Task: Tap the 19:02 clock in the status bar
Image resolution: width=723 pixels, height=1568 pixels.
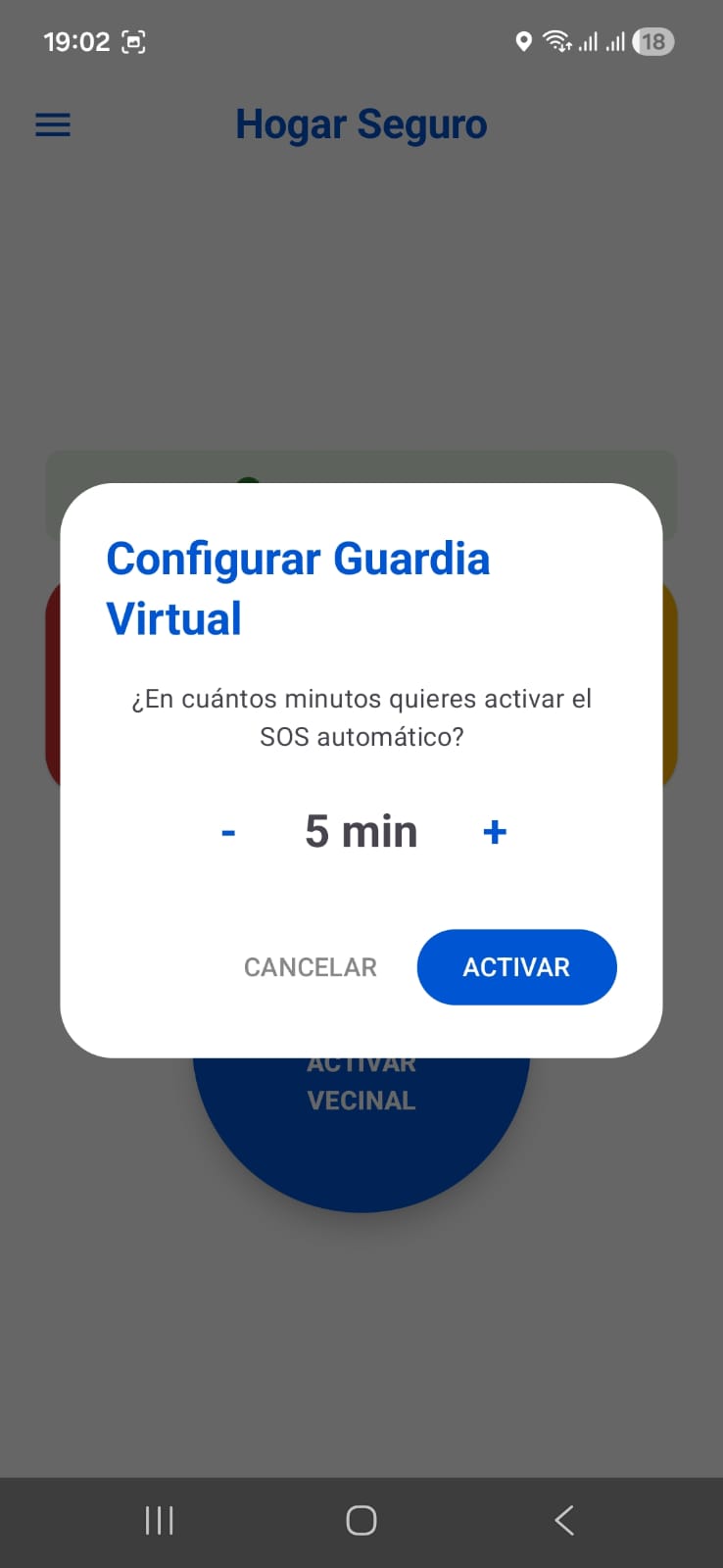Action: pyautogui.click(x=75, y=41)
